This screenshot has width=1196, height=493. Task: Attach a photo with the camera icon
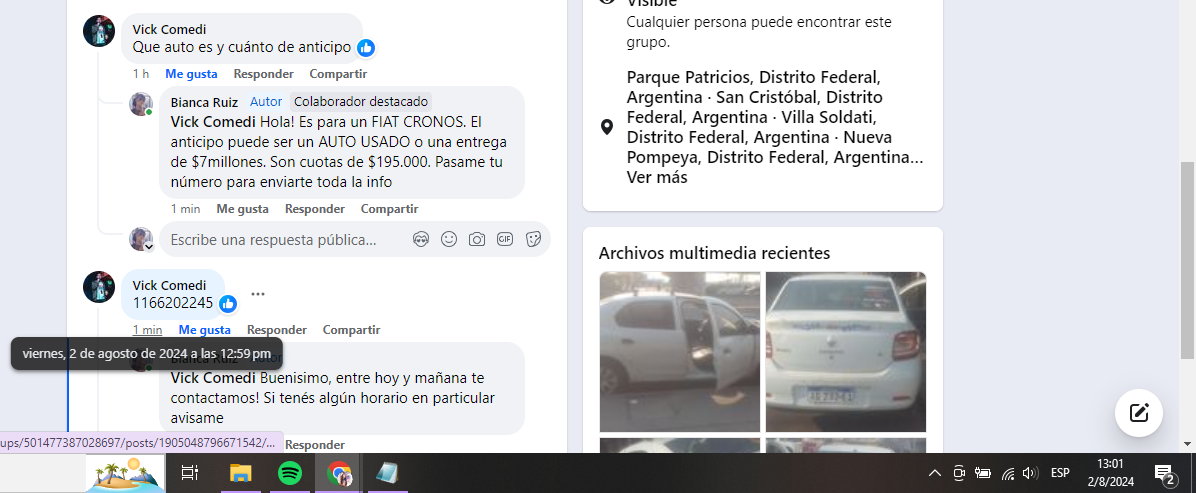[477, 240]
